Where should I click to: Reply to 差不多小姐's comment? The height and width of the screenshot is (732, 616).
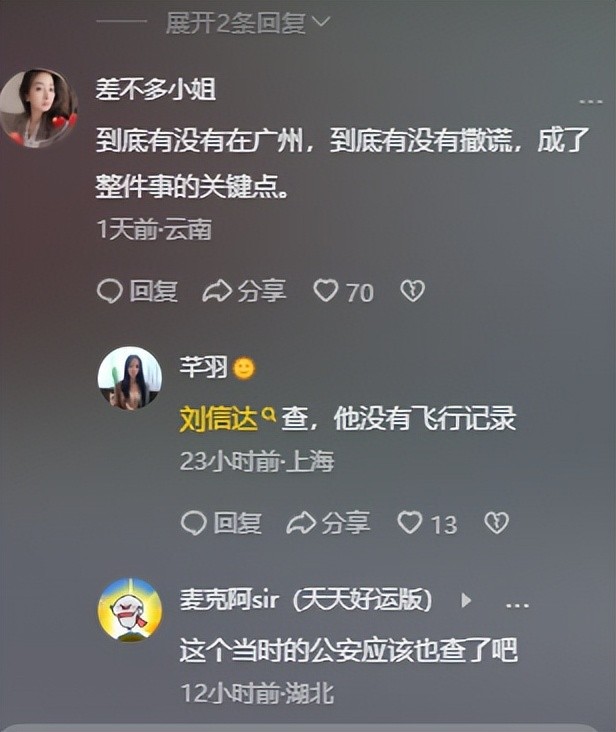138,291
